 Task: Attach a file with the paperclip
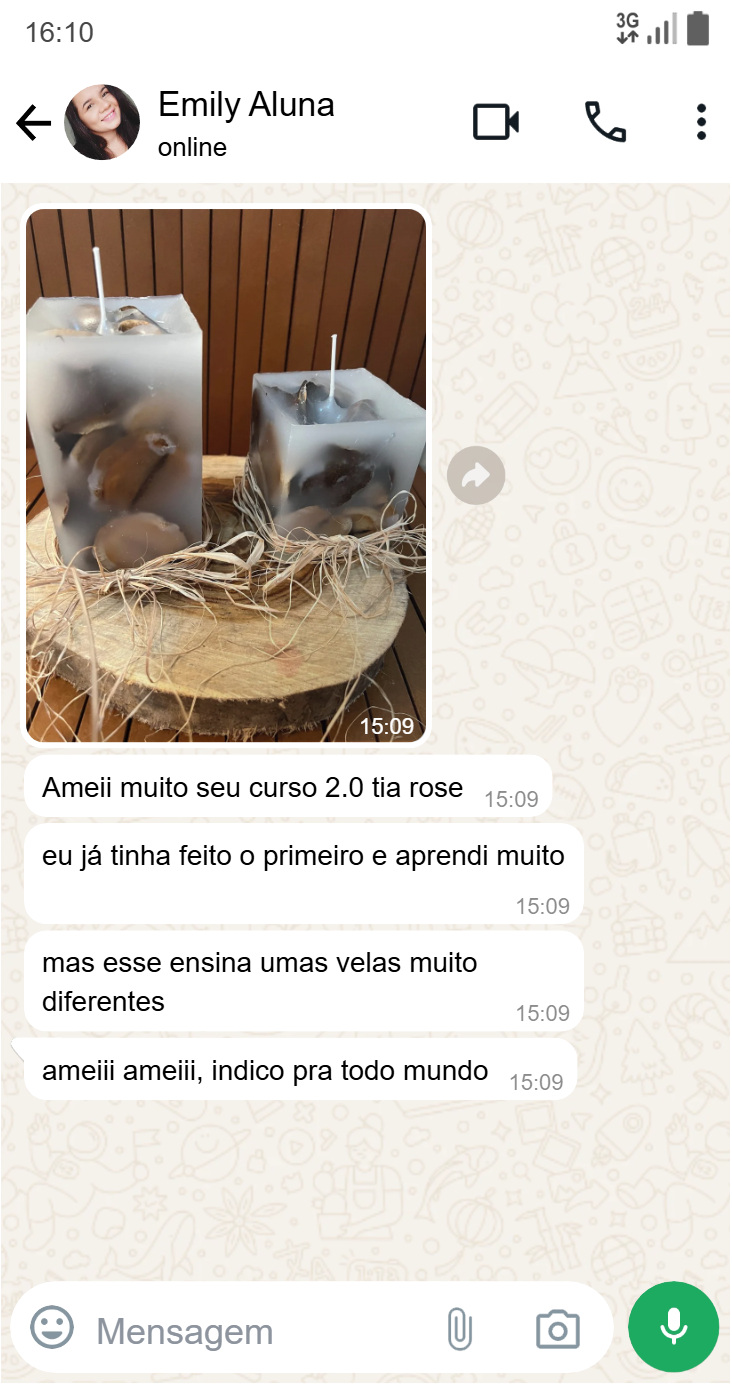pyautogui.click(x=459, y=1329)
